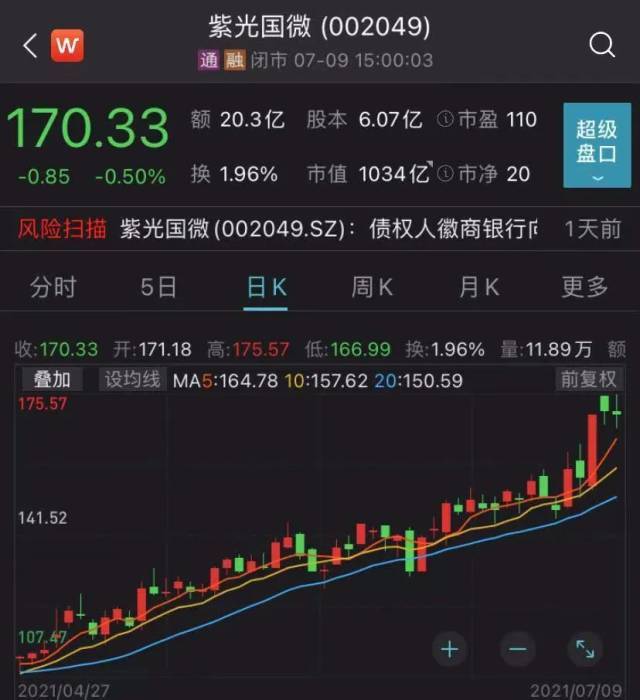Select the 日K chart tab
The height and width of the screenshot is (700, 640).
pos(267,288)
